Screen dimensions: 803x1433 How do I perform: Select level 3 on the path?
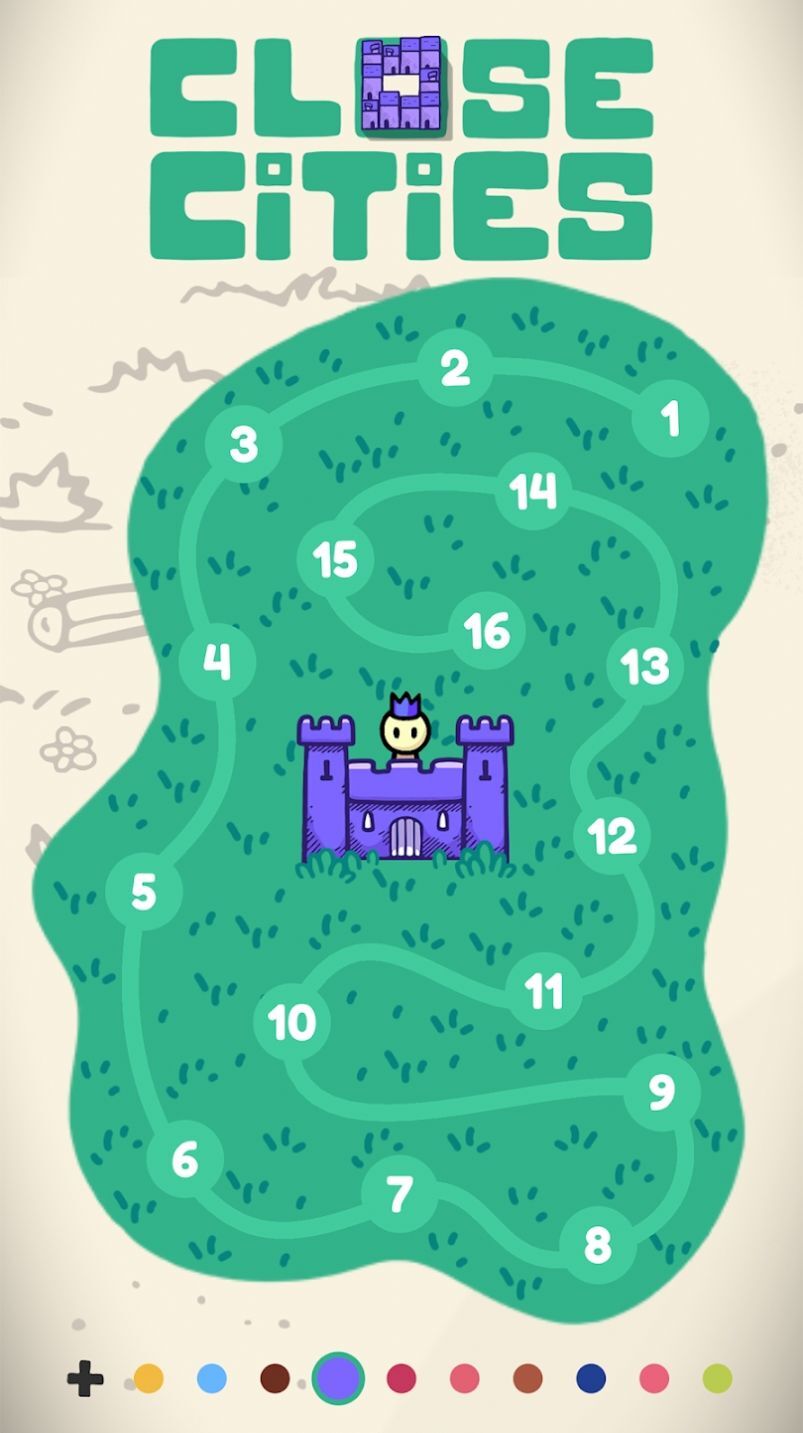coord(243,444)
